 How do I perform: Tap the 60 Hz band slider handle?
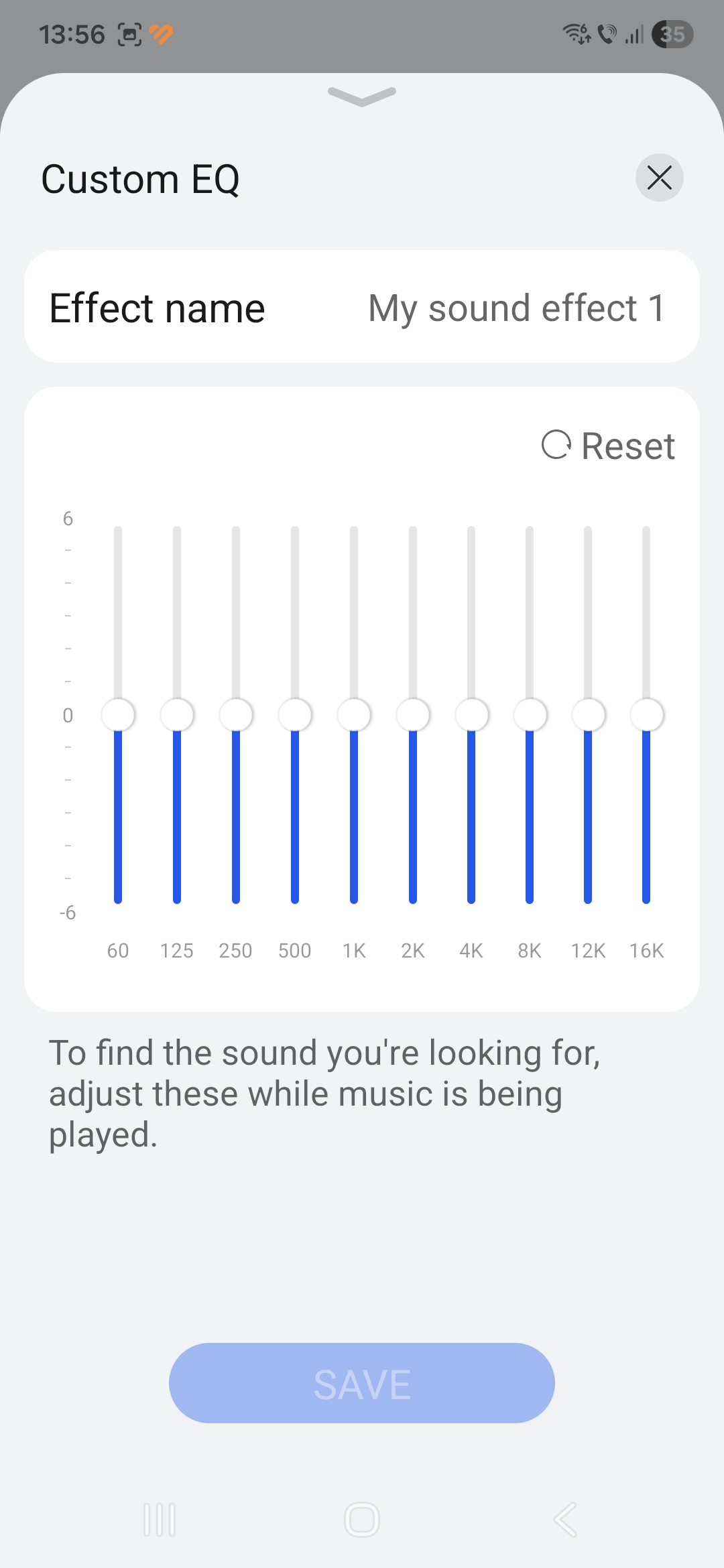(118, 715)
